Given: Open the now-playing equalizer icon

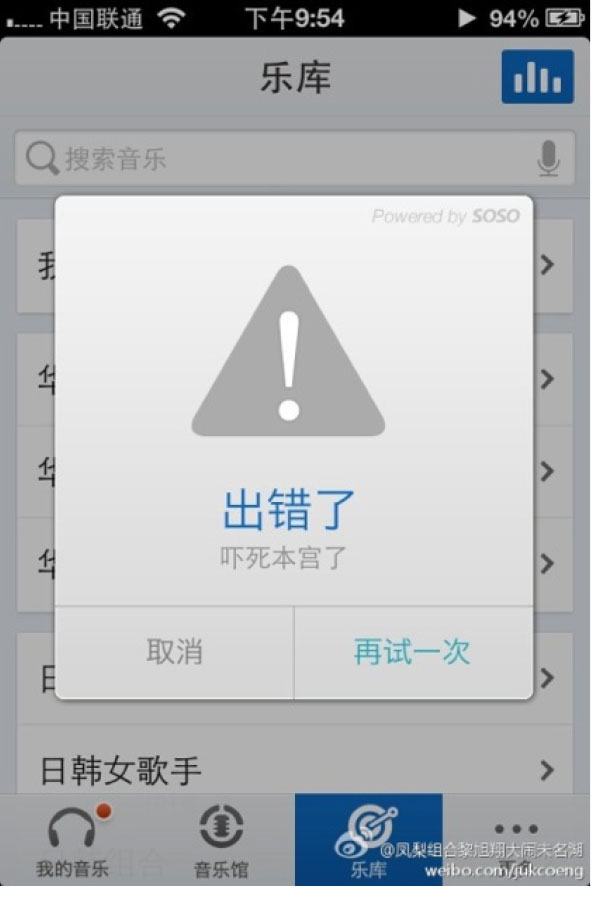Looking at the screenshot, I should click(x=538, y=77).
